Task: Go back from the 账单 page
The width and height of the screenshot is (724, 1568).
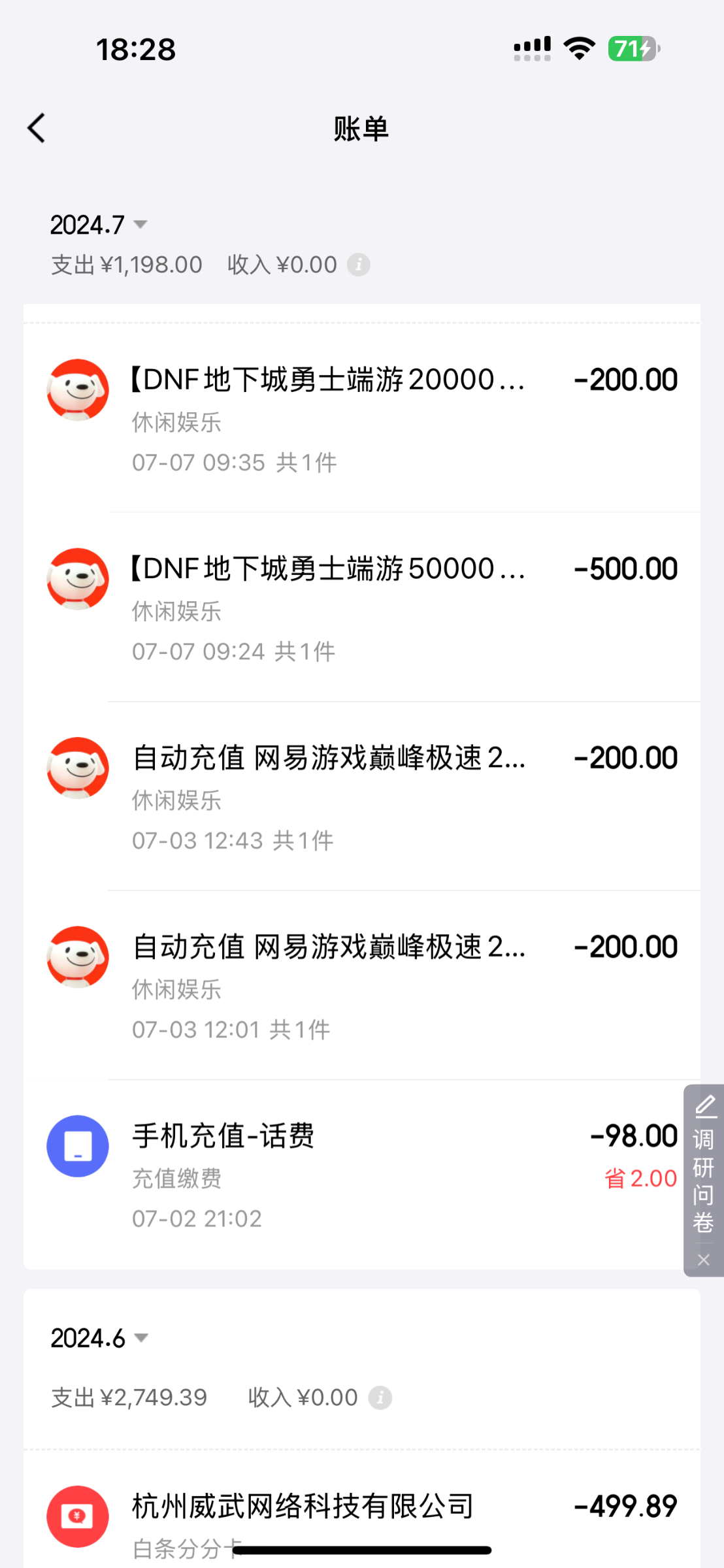Action: pyautogui.click(x=37, y=128)
